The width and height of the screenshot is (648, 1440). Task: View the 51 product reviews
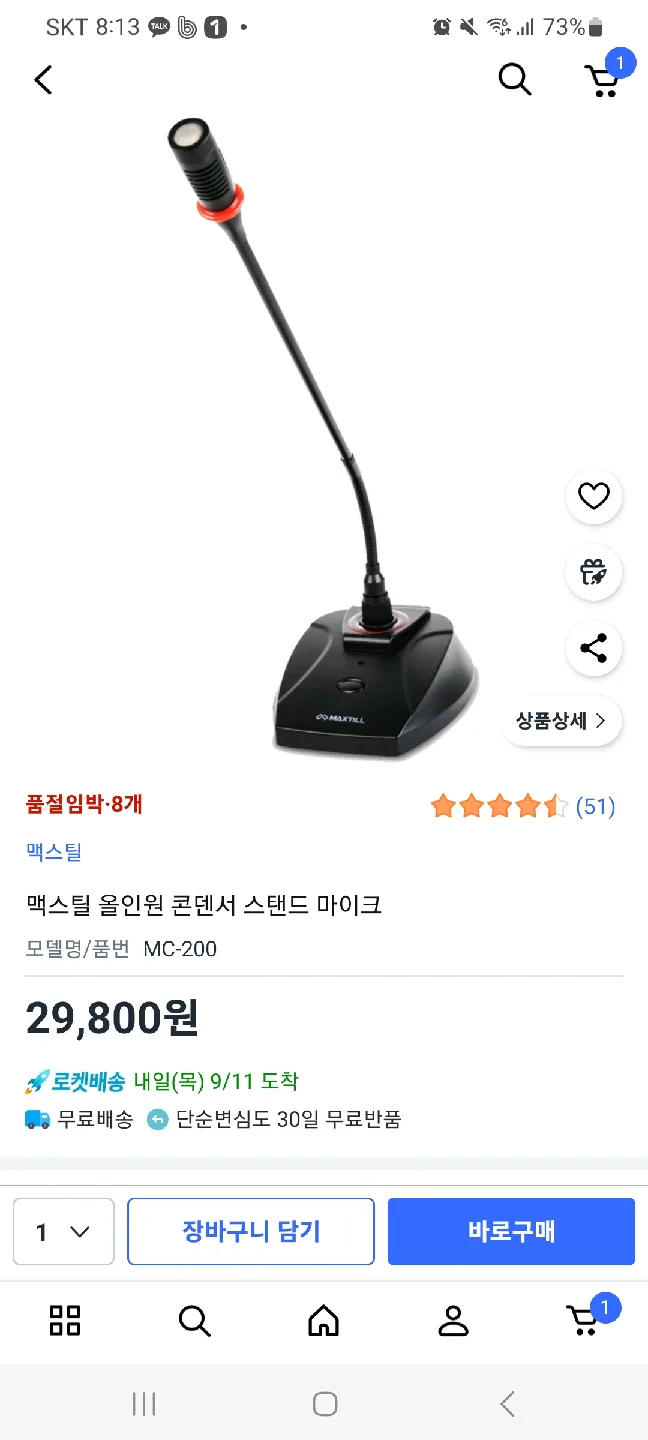[595, 806]
